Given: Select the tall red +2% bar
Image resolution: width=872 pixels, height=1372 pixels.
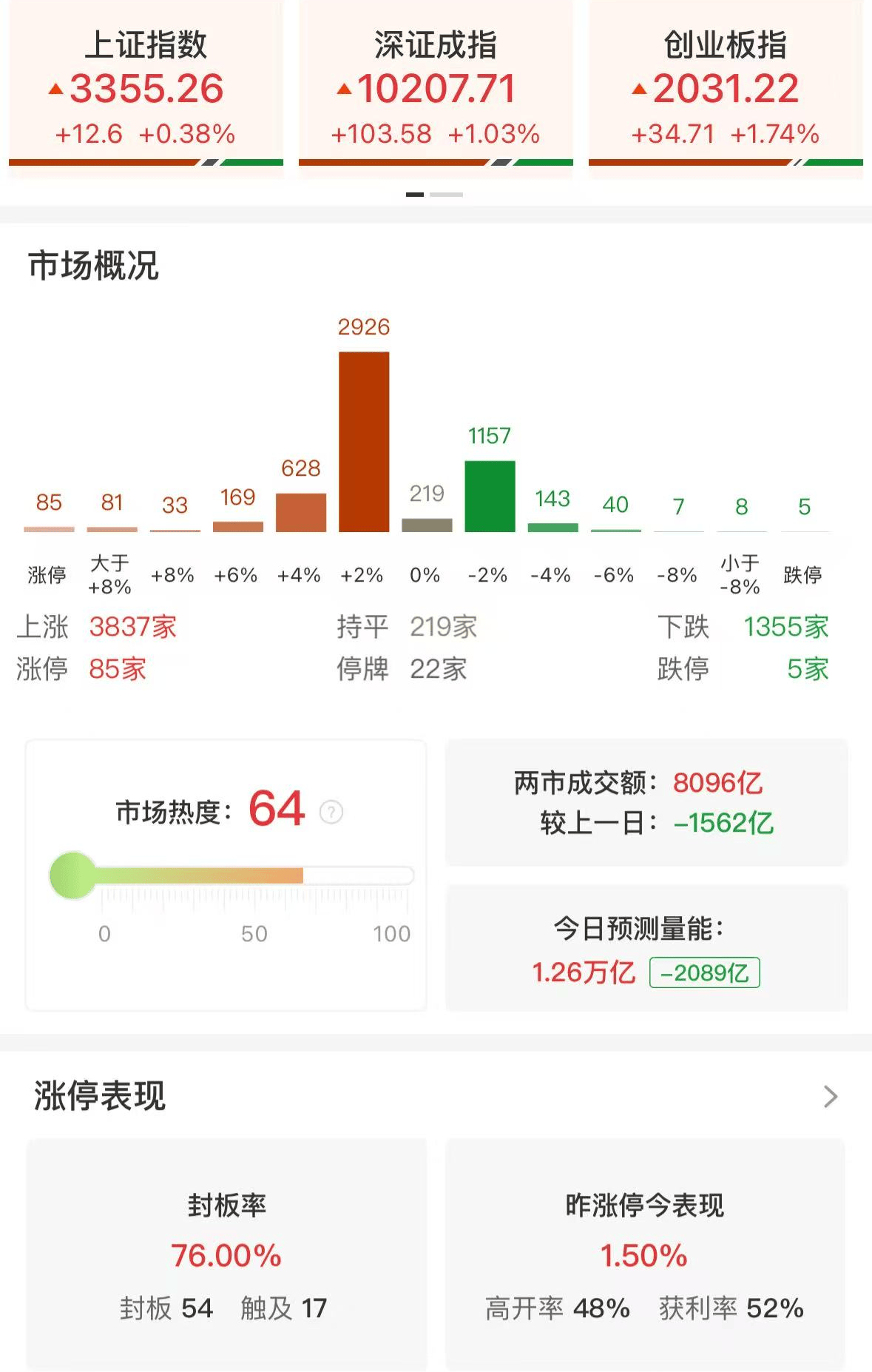Looking at the screenshot, I should pos(363,440).
